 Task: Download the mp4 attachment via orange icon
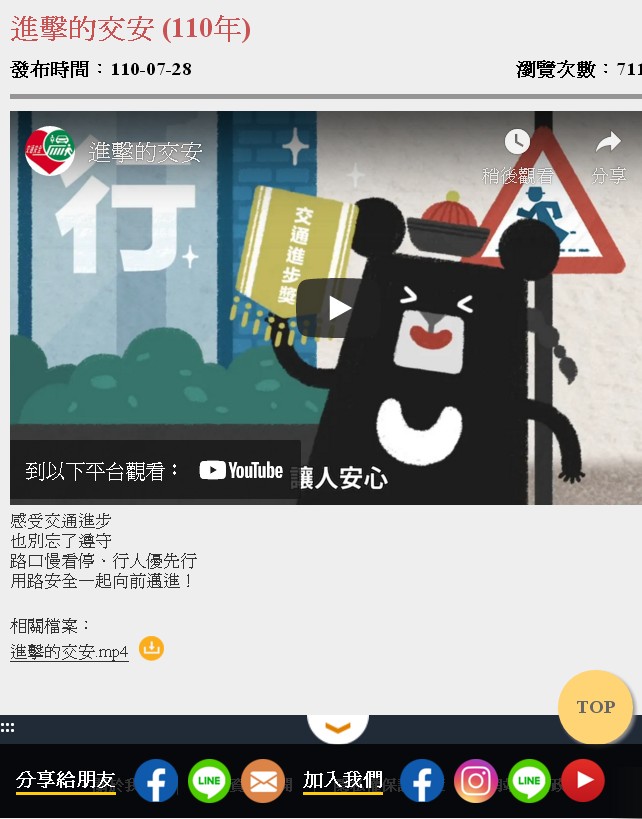[151, 648]
